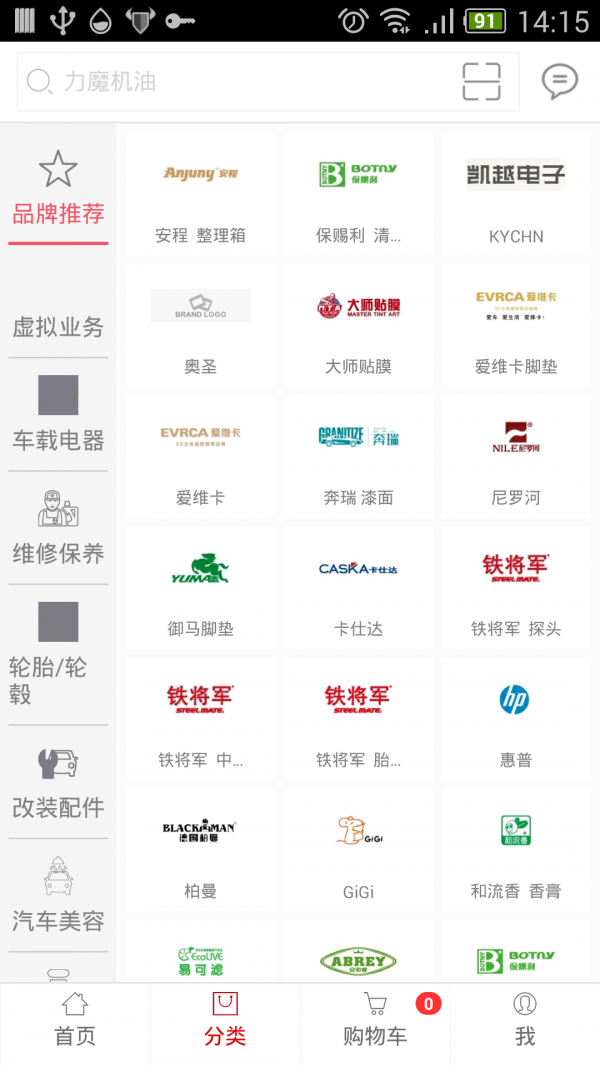Viewport: 600px width, 1067px height.
Task: View the KYCHN brand
Action: [516, 196]
